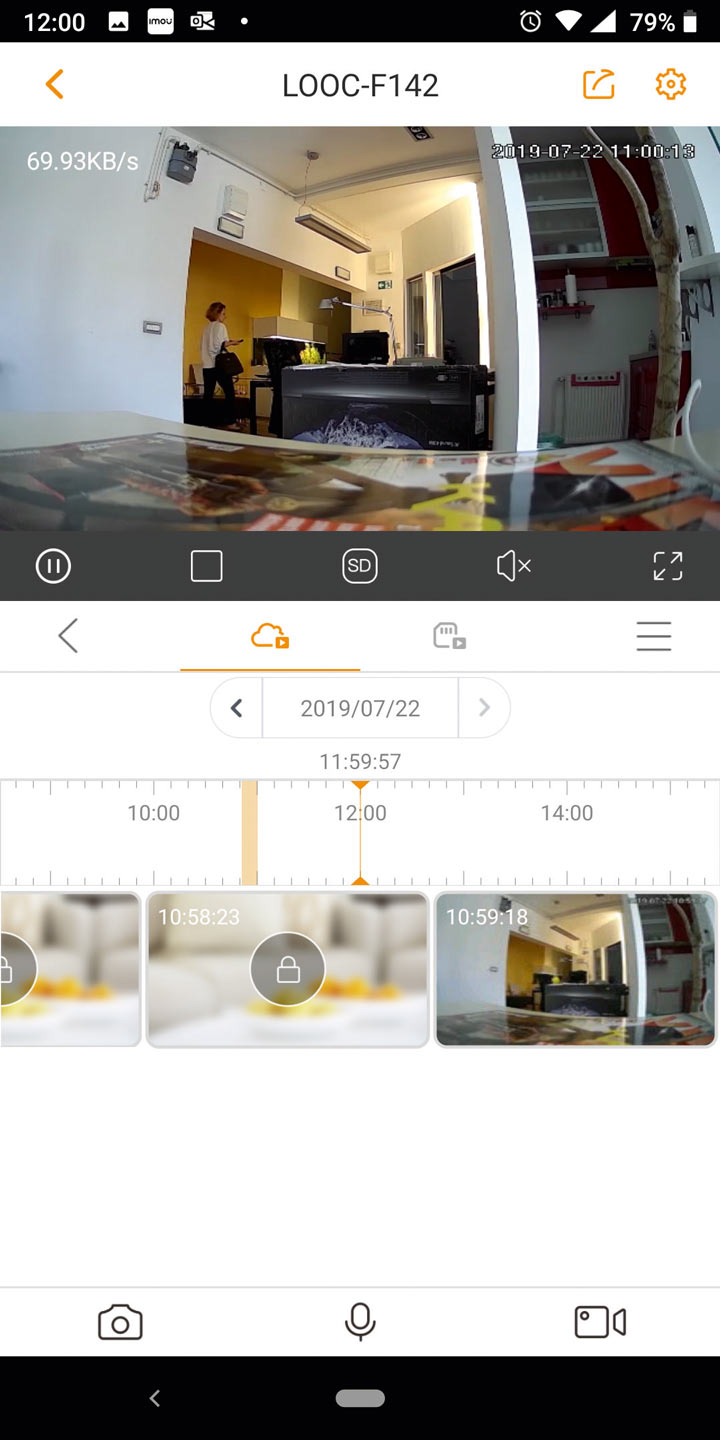Screen dimensions: 720x1440
Task: Start talking through the microphone
Action: [x=360, y=1322]
